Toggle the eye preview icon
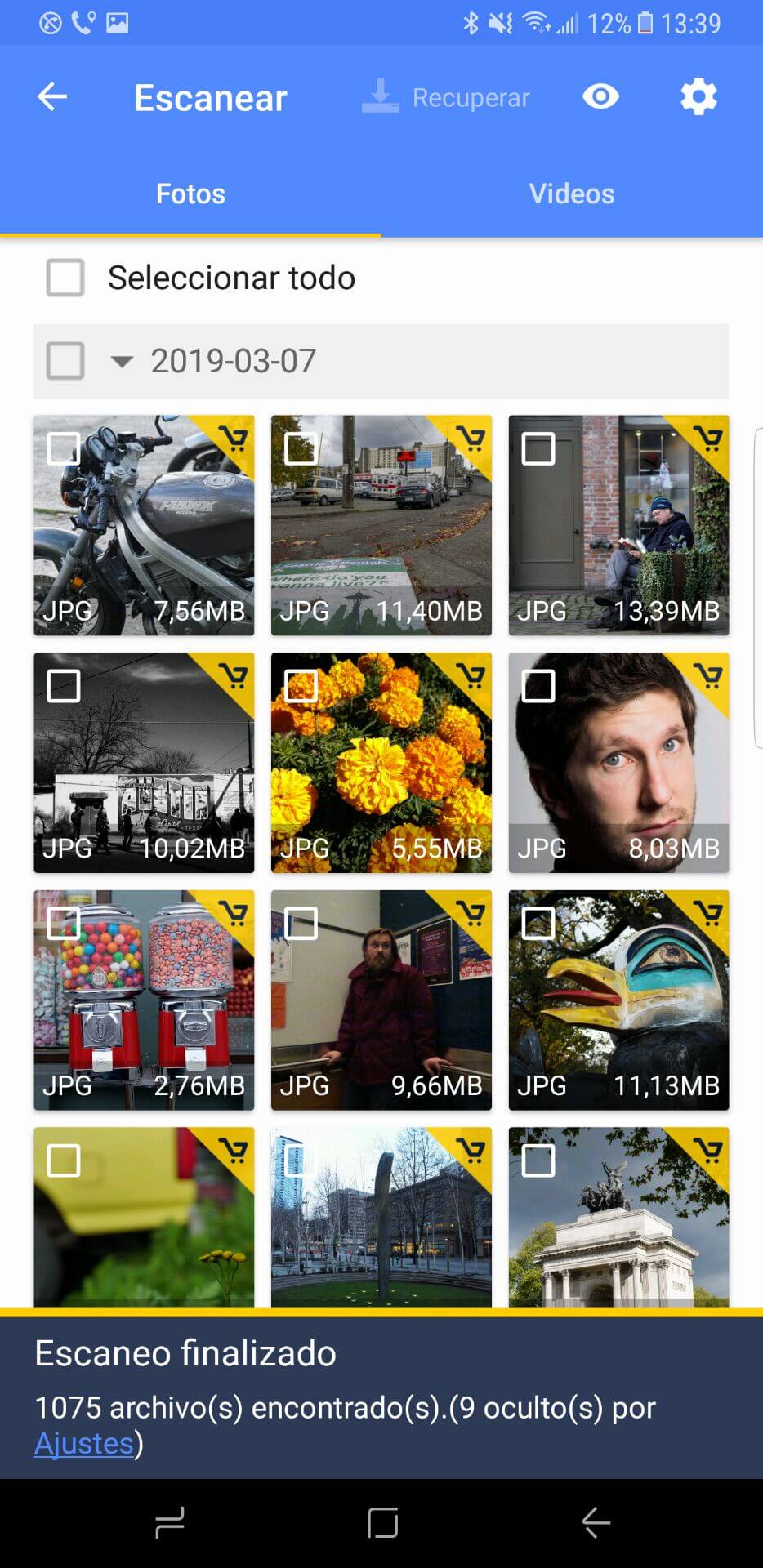Viewport: 763px width, 1568px height. pos(600,97)
